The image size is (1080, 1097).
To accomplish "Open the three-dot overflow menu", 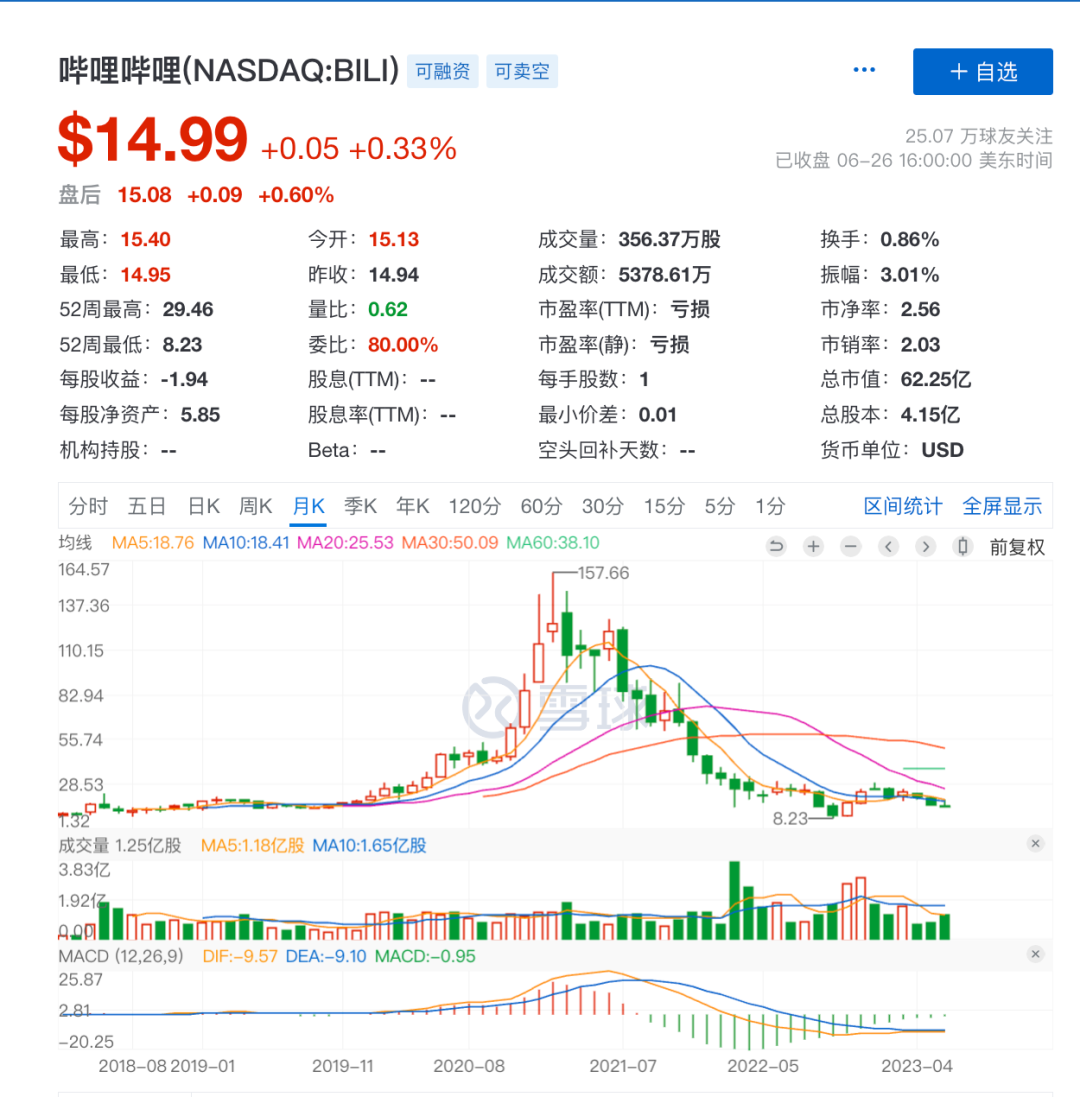I will pos(864,70).
